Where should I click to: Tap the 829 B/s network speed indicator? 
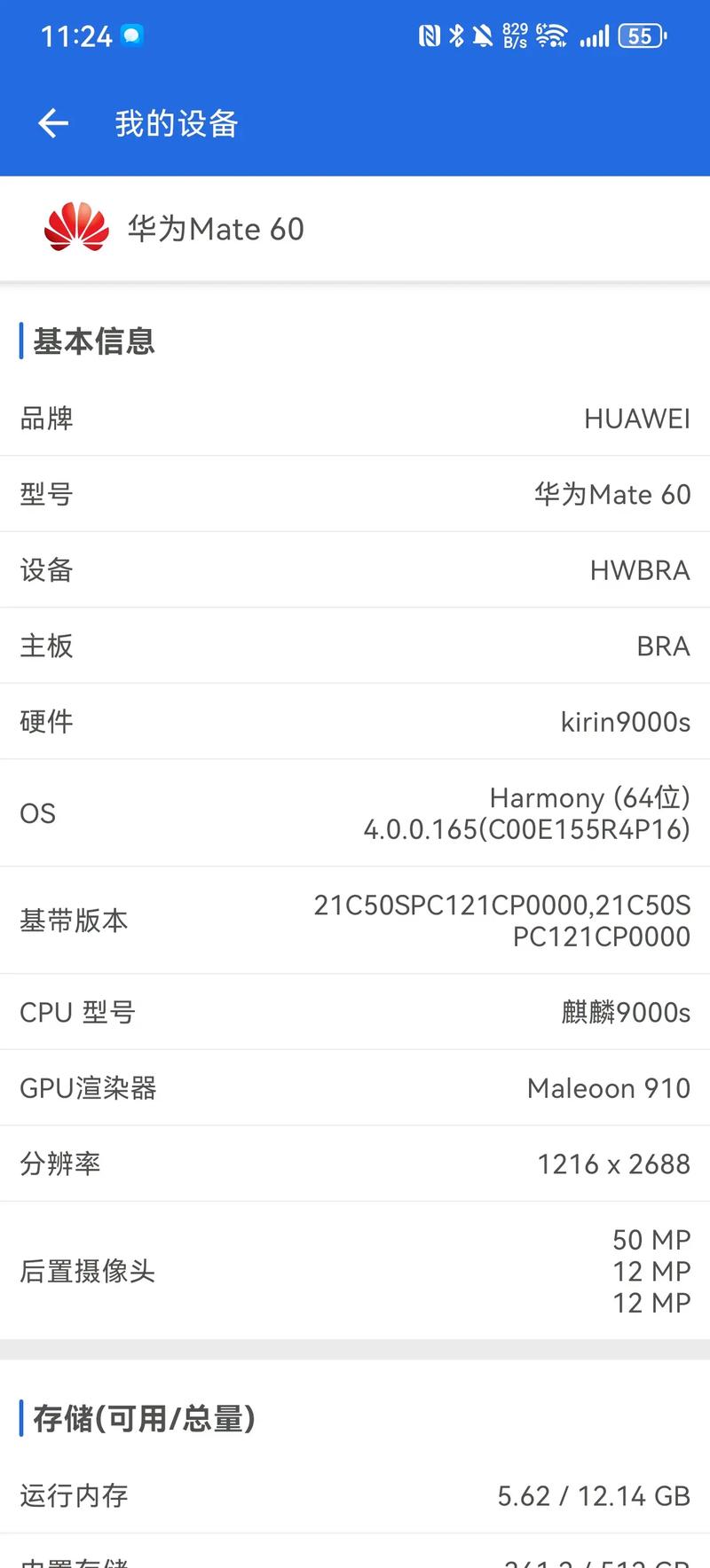(516, 35)
